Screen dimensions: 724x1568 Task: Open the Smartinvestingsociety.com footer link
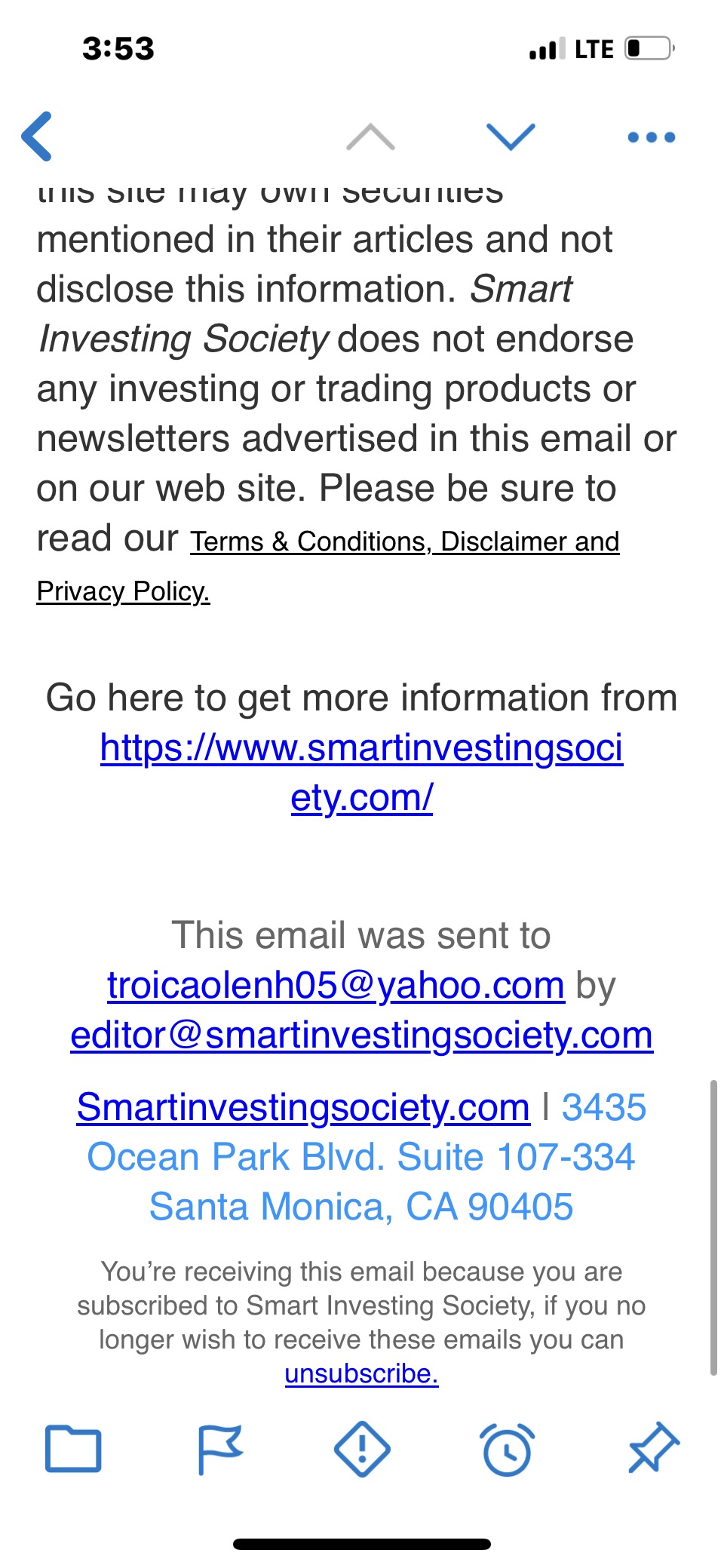coord(303,1108)
